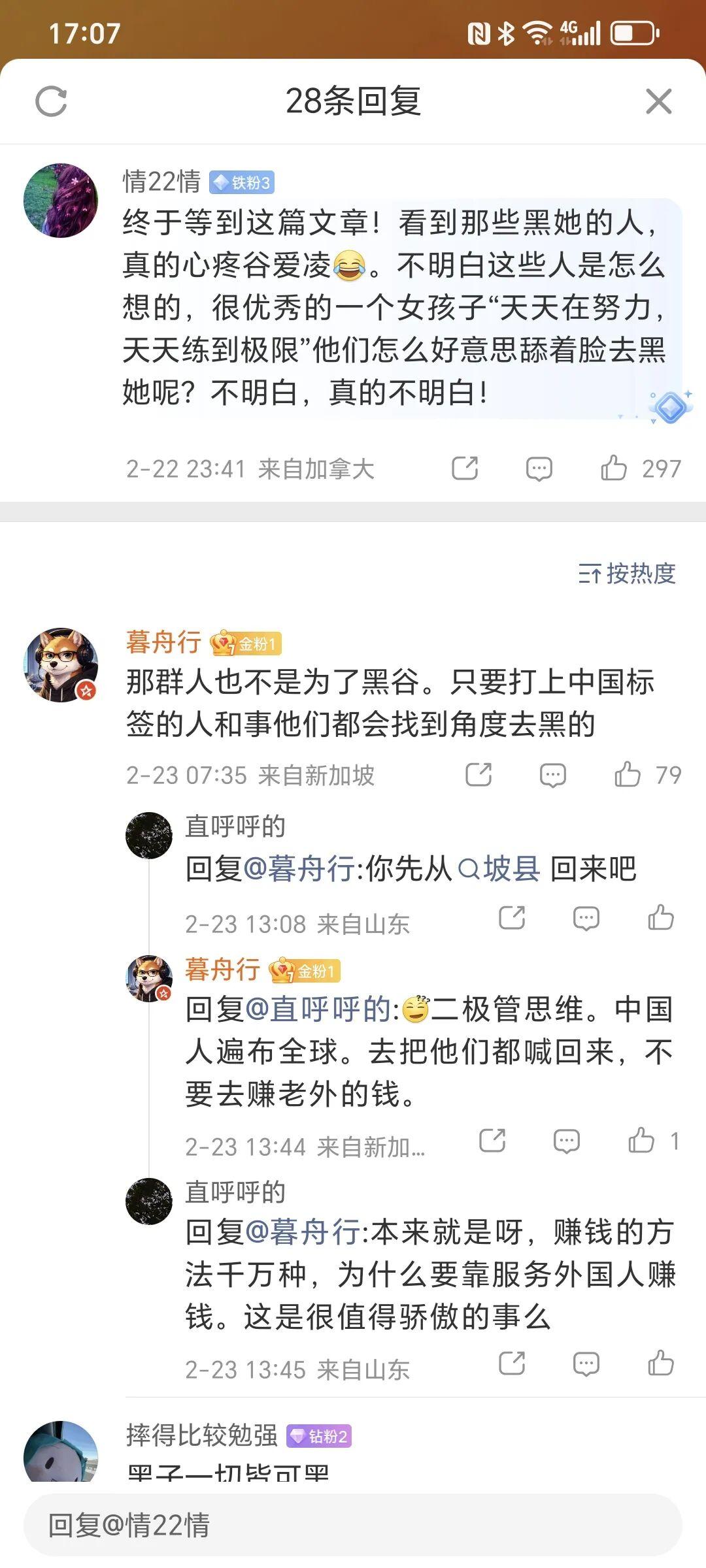The image size is (706, 1568).
Task: Open the 坡县 search link
Action: (500, 869)
